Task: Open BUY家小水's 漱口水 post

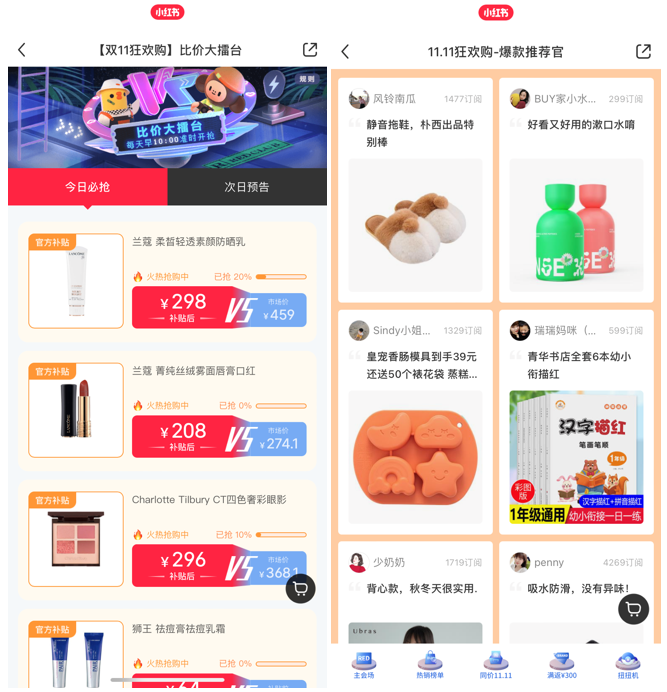Action: coord(576,190)
